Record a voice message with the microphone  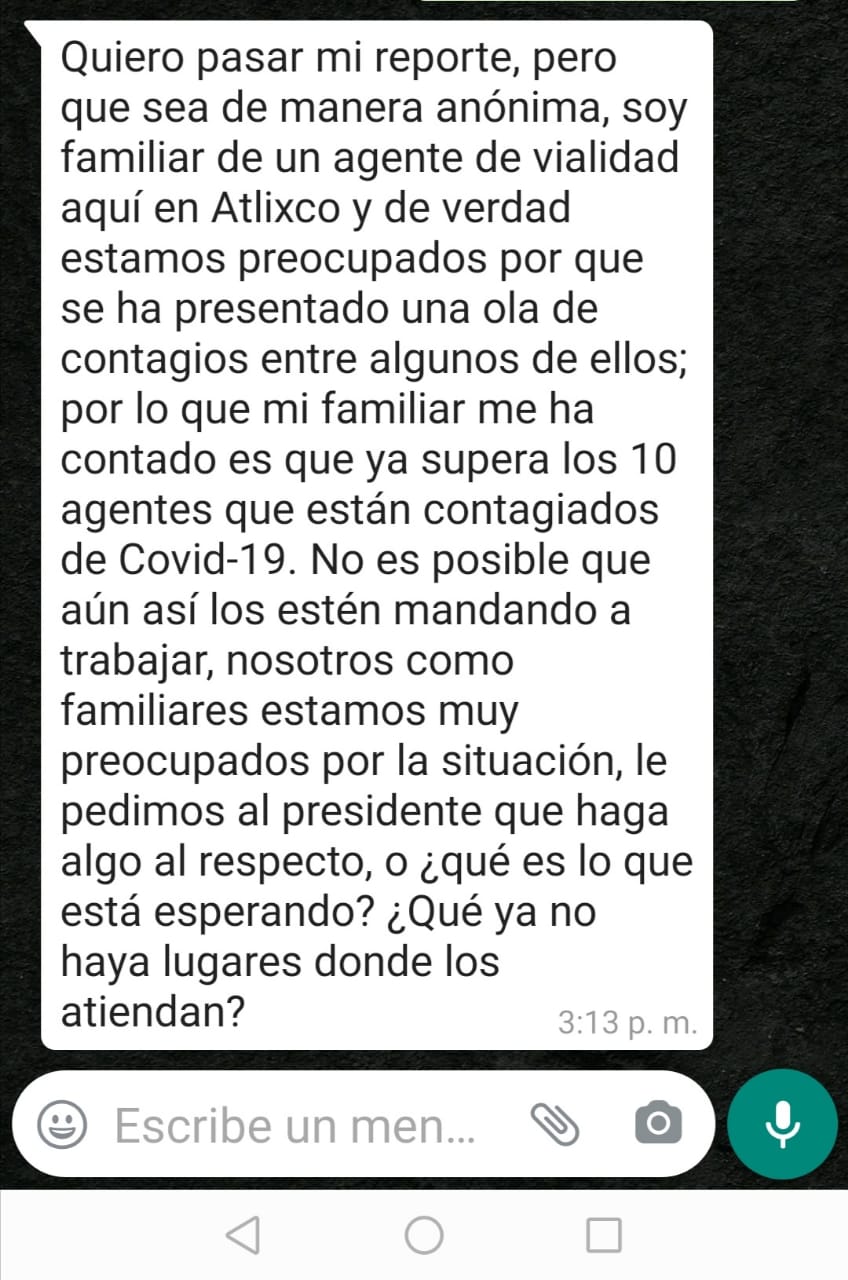tap(783, 1124)
